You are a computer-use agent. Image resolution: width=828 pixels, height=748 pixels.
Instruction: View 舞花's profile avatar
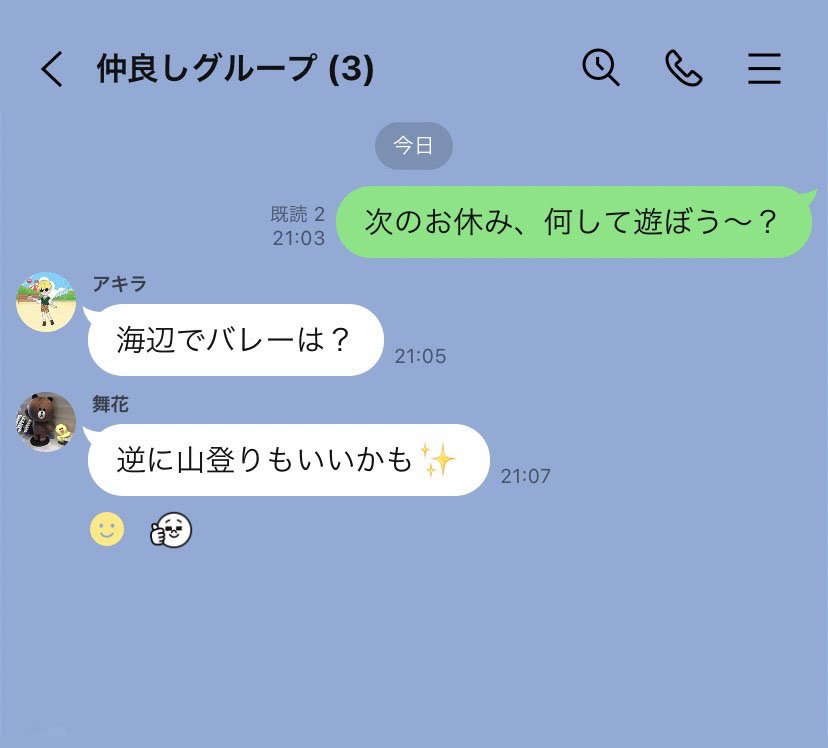pos(47,422)
